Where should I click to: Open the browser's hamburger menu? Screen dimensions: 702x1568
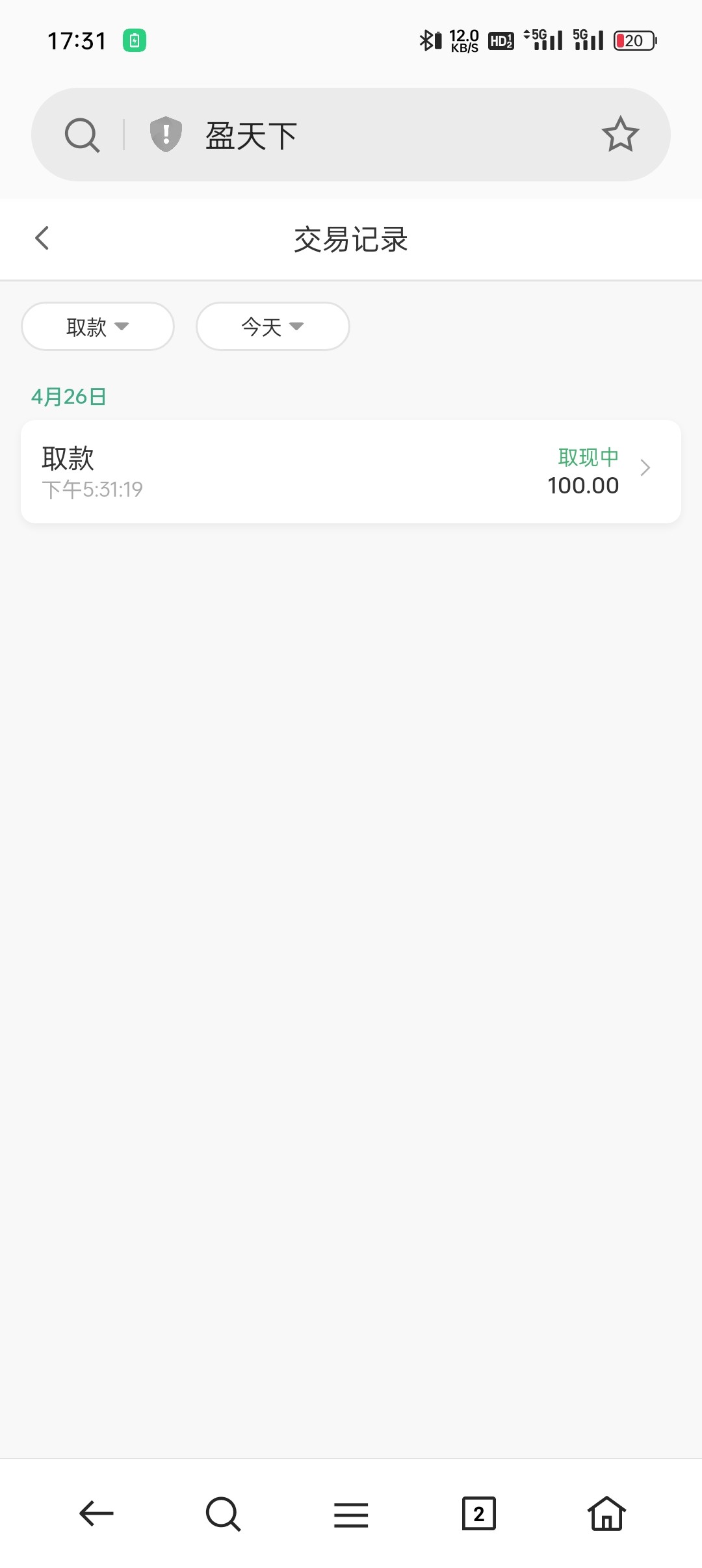tap(351, 1513)
